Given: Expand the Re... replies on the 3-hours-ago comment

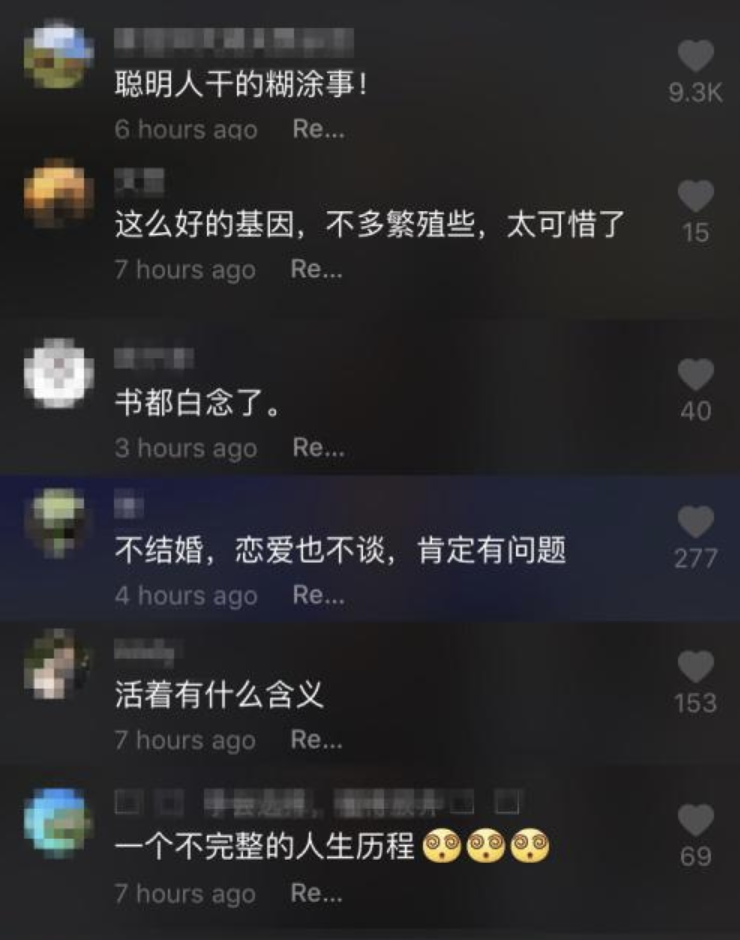Looking at the screenshot, I should (x=318, y=448).
